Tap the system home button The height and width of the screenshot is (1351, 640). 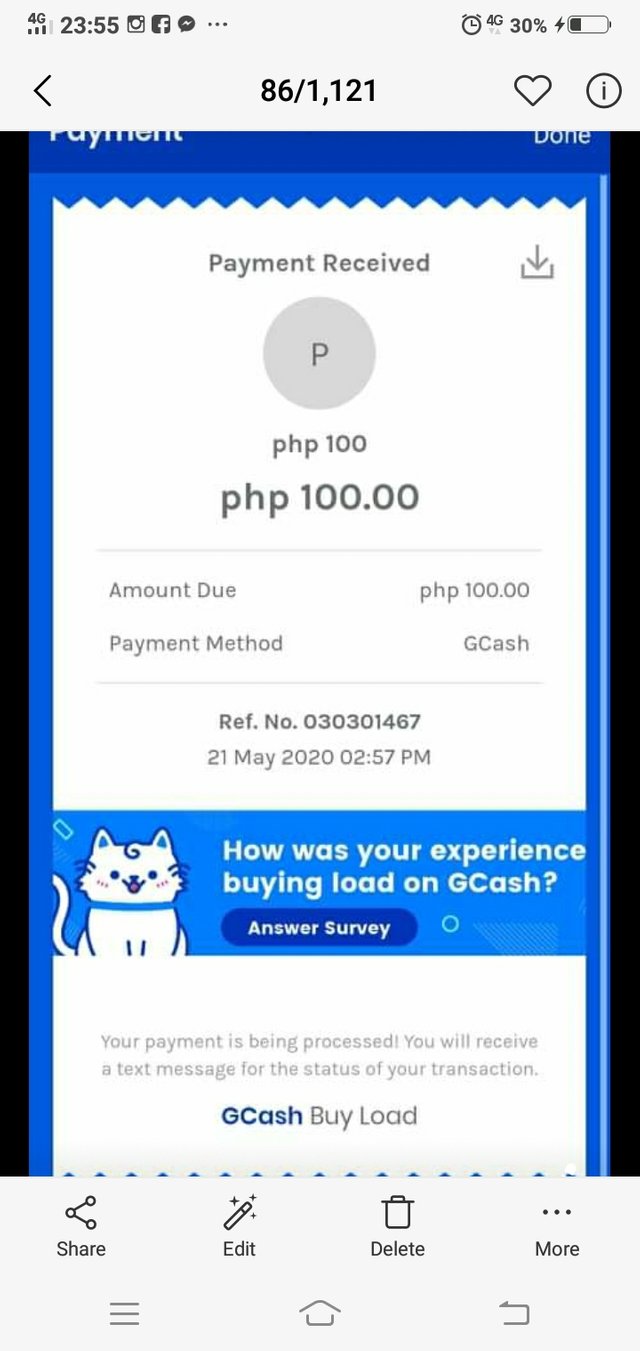click(x=320, y=1313)
